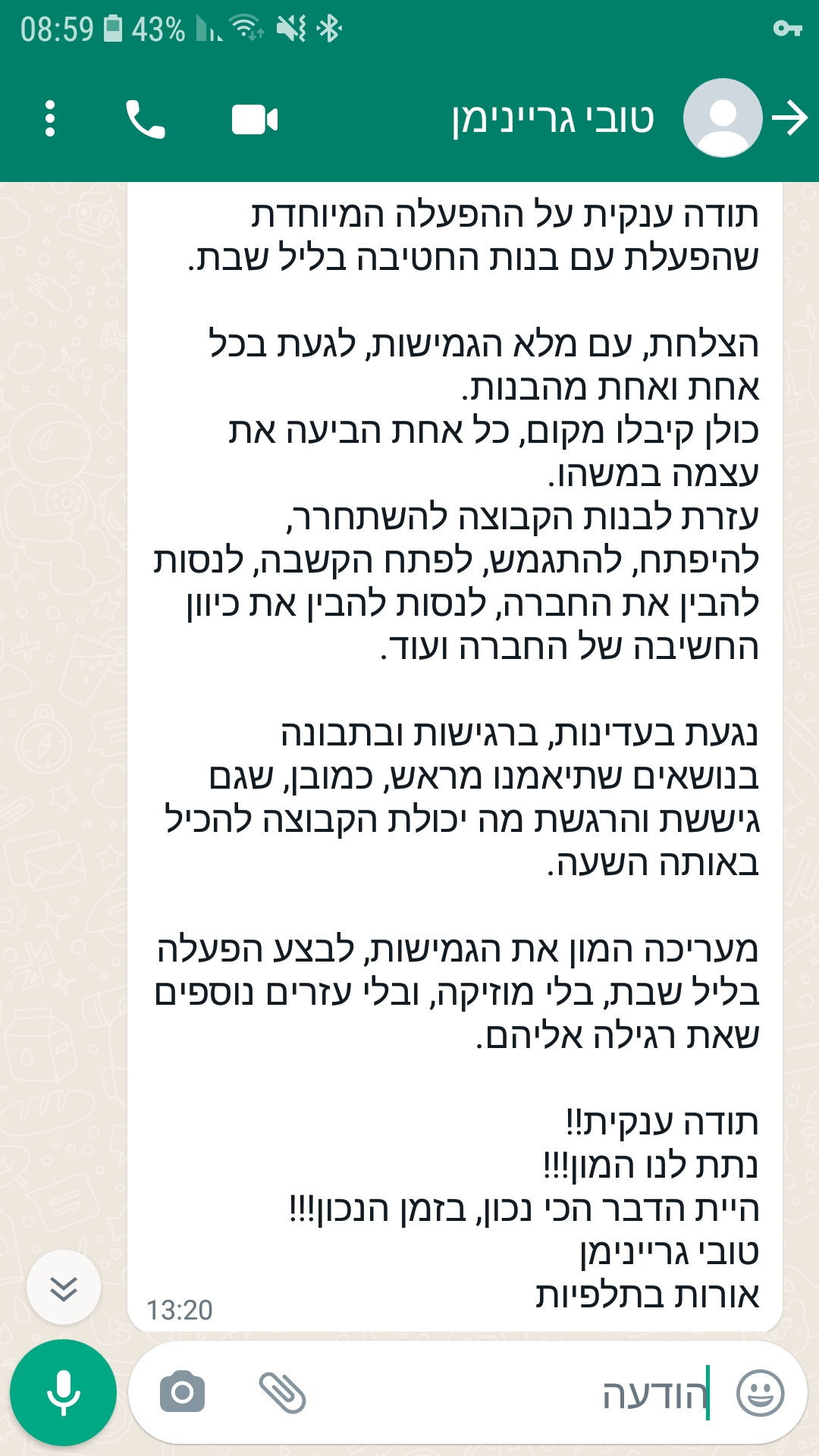819x1456 pixels.
Task: Go back using the header arrow
Action: coord(790,118)
